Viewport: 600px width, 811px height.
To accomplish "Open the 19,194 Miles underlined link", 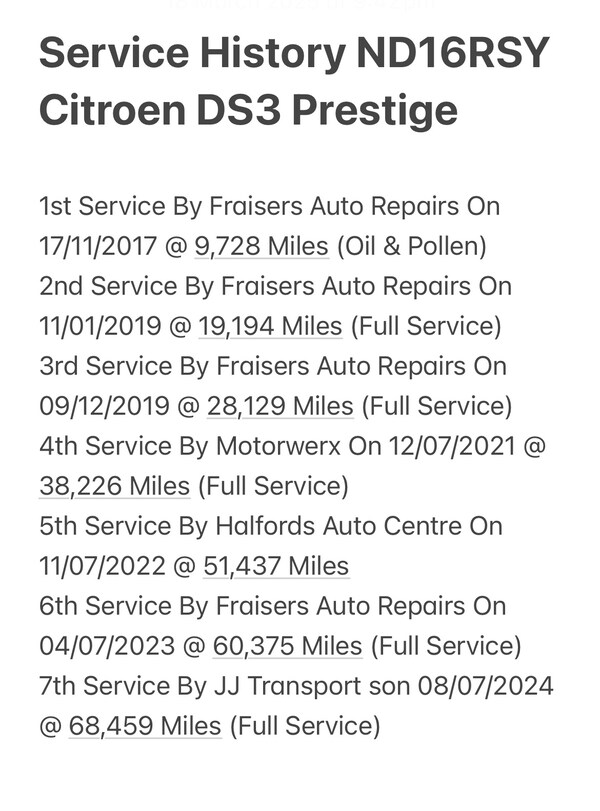I will (270, 326).
